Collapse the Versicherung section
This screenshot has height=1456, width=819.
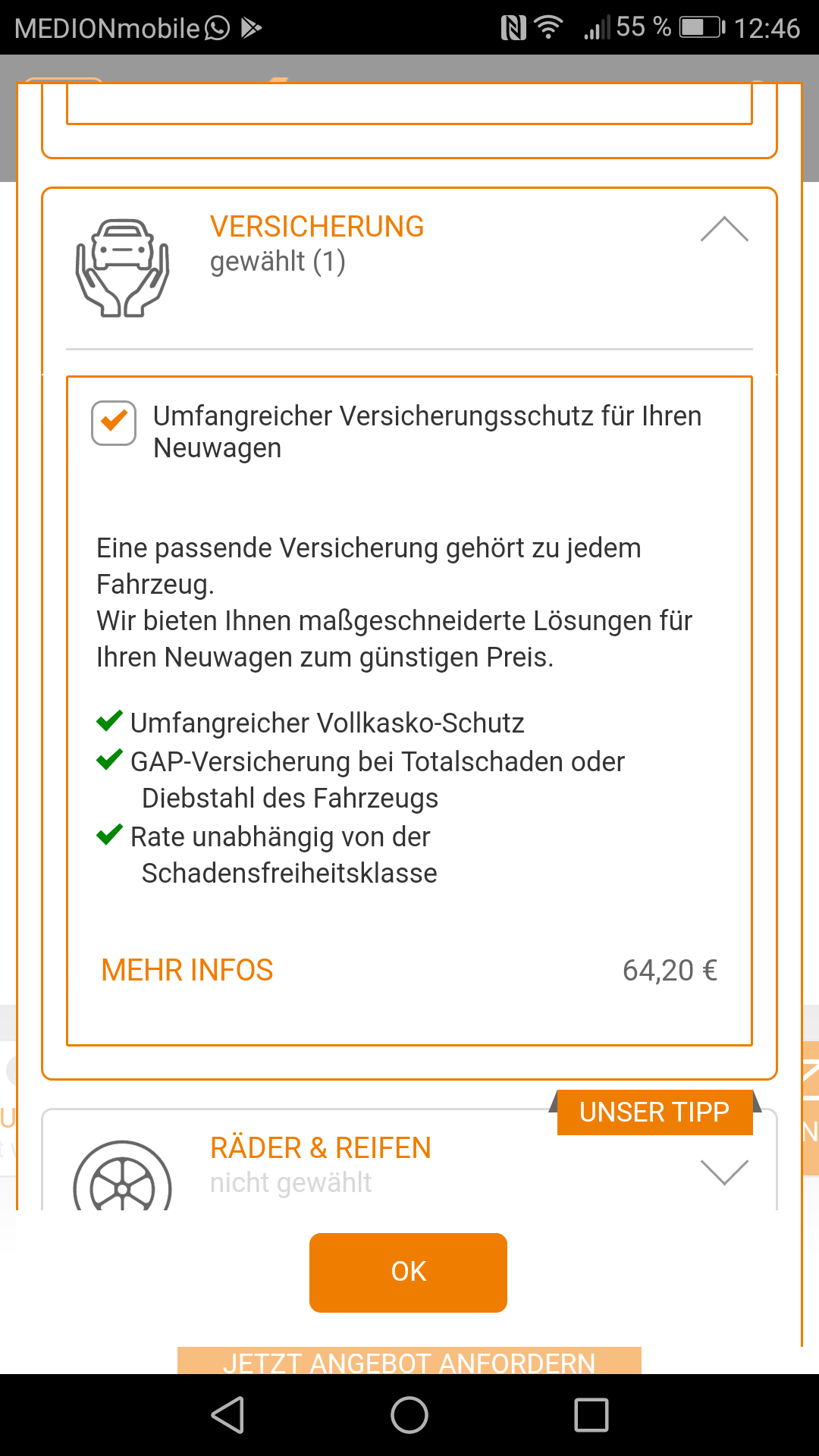(x=724, y=229)
